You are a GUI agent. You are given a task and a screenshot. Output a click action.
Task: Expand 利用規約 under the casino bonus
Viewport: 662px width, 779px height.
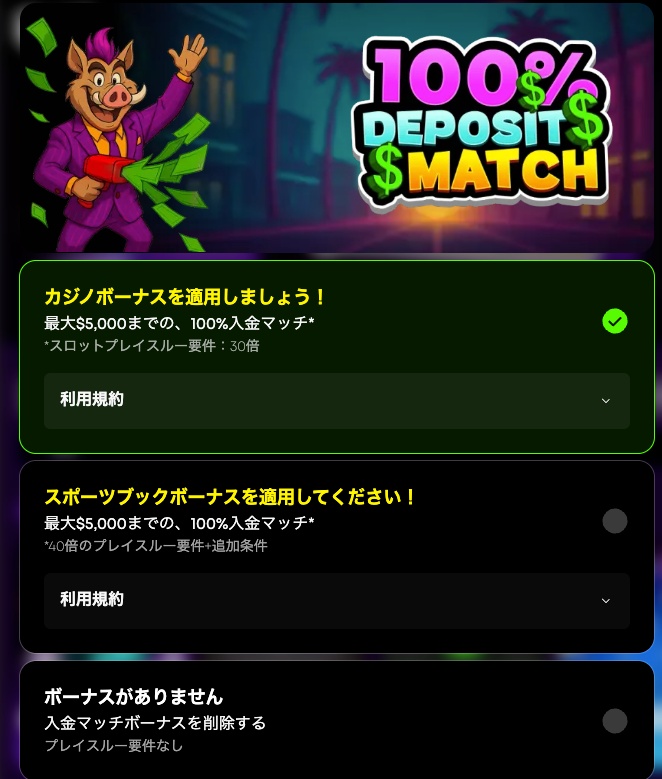point(336,400)
